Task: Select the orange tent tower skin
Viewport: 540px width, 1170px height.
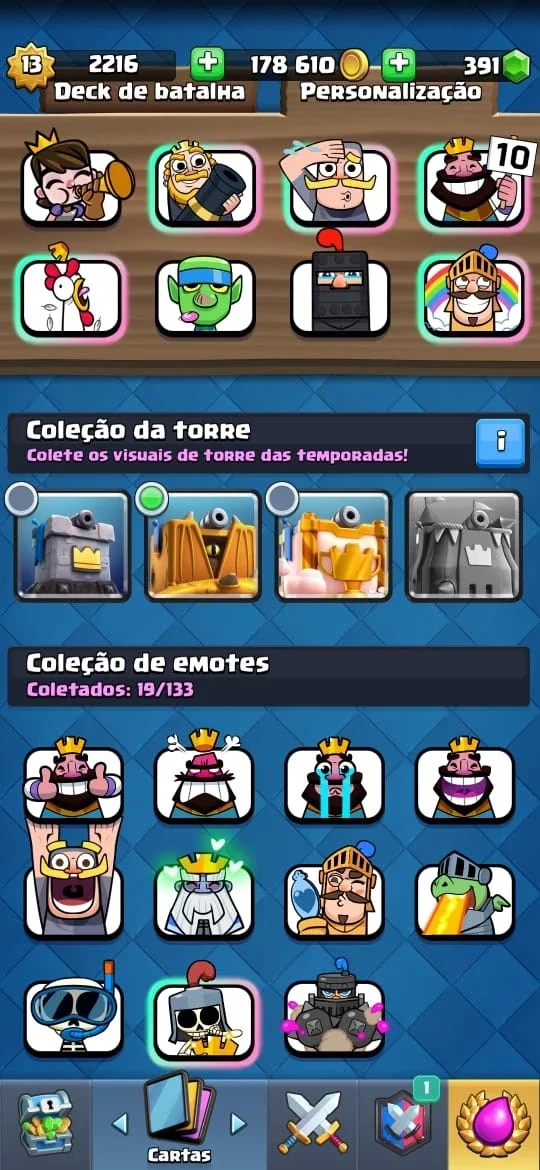Action: (203, 545)
